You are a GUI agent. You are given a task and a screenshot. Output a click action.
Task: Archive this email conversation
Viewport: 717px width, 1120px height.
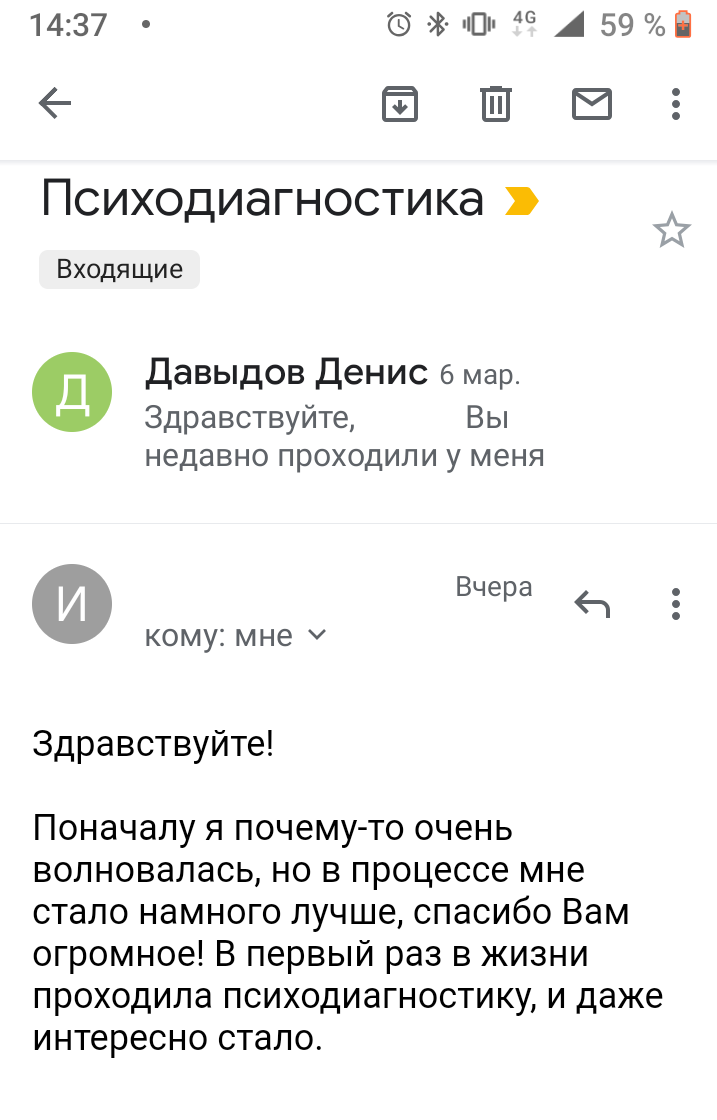pos(400,103)
